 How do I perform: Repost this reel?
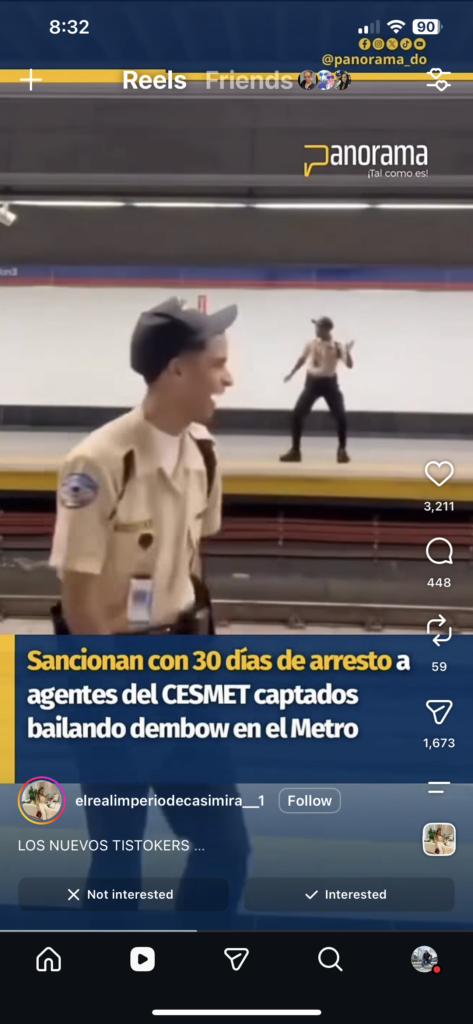coord(439,632)
